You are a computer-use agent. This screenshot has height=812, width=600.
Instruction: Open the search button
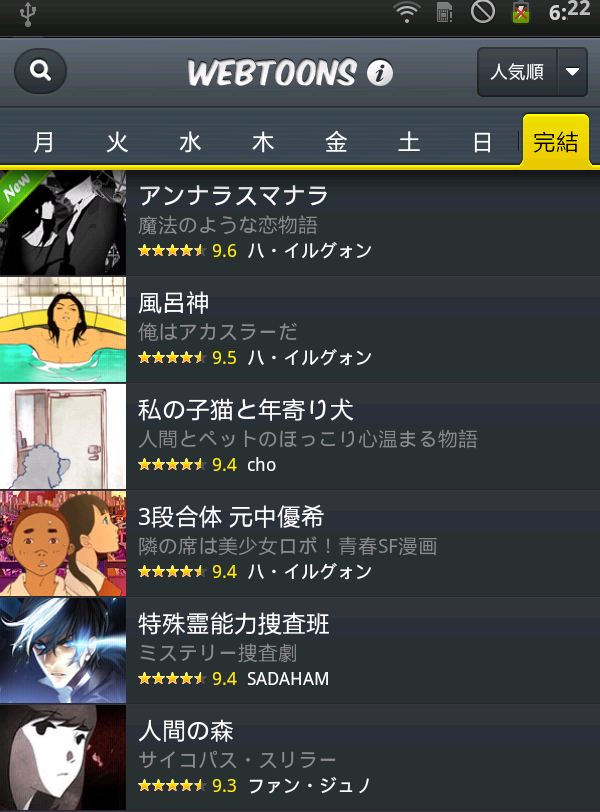pyautogui.click(x=40, y=72)
